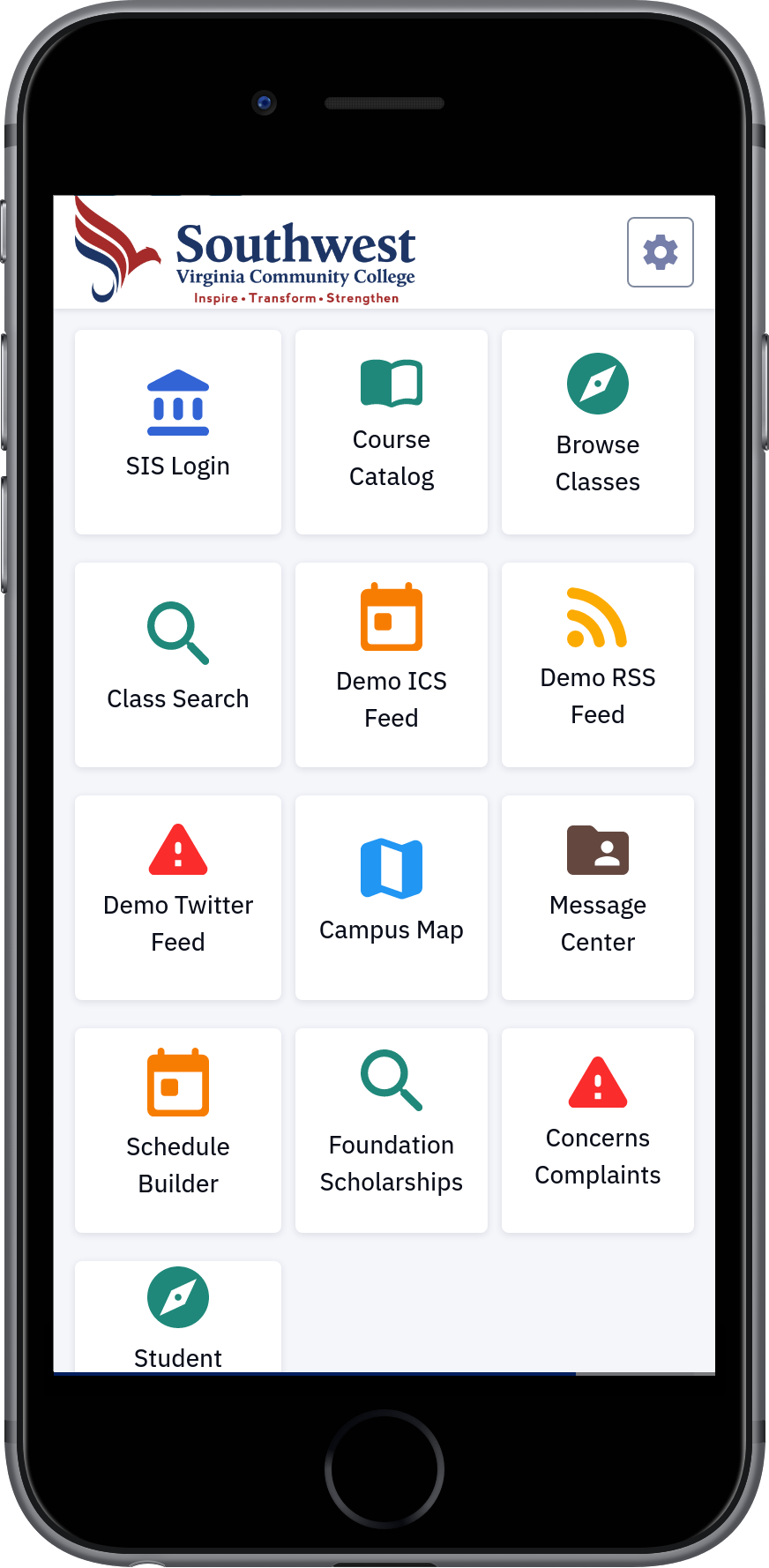Image resolution: width=769 pixels, height=1568 pixels.
Task: Launch Schedule Builder
Action: coord(178,1131)
